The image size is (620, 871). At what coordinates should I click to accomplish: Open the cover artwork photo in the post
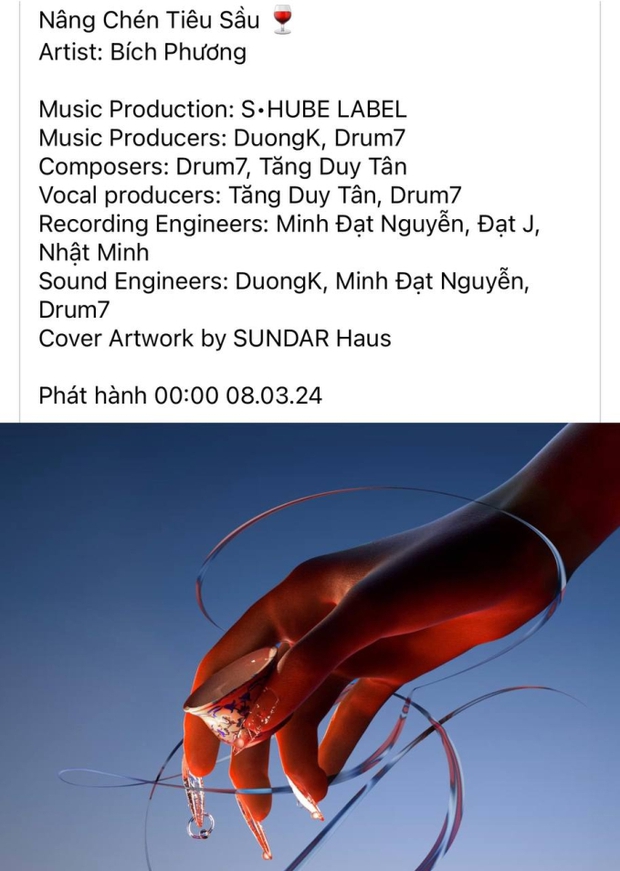tap(310, 646)
